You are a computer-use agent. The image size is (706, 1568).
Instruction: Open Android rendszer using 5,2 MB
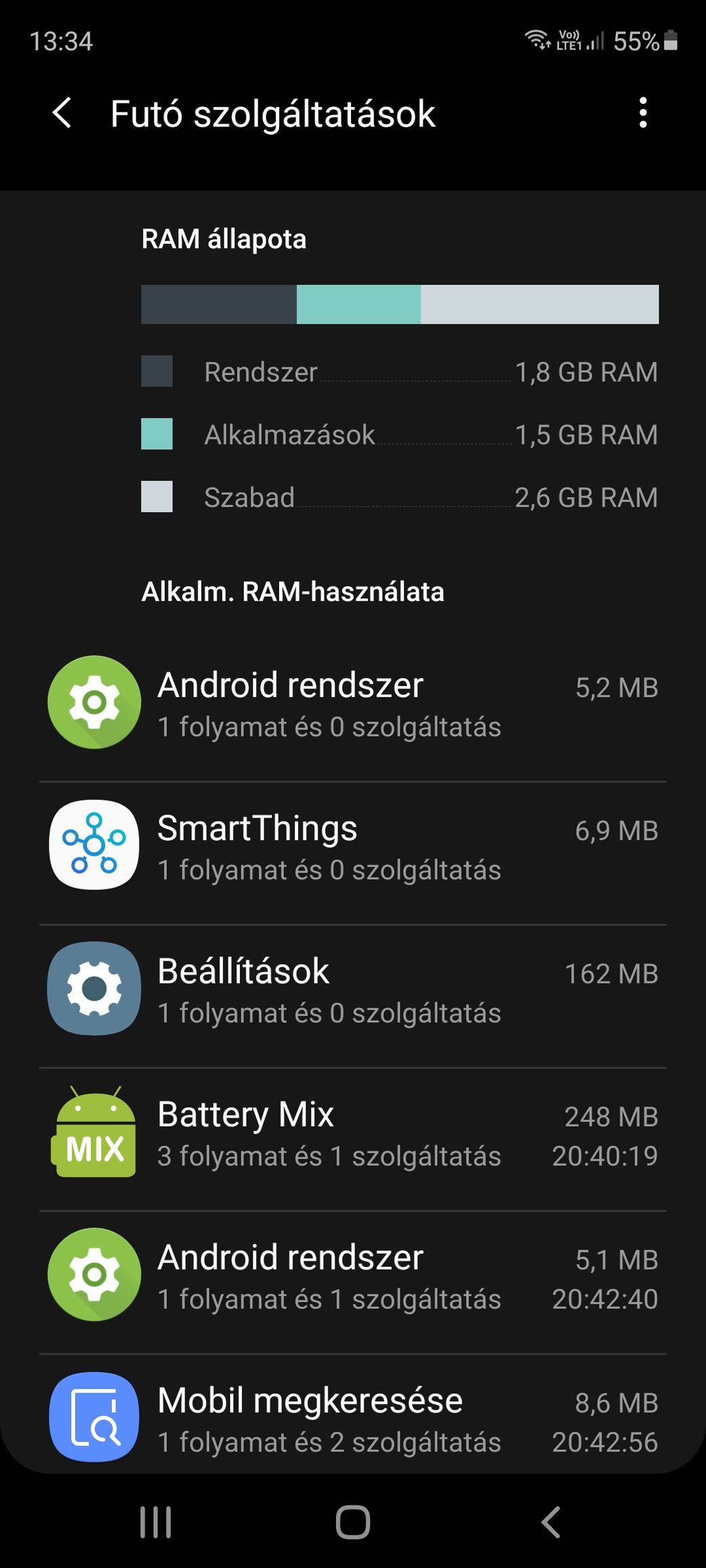pyautogui.click(x=352, y=704)
